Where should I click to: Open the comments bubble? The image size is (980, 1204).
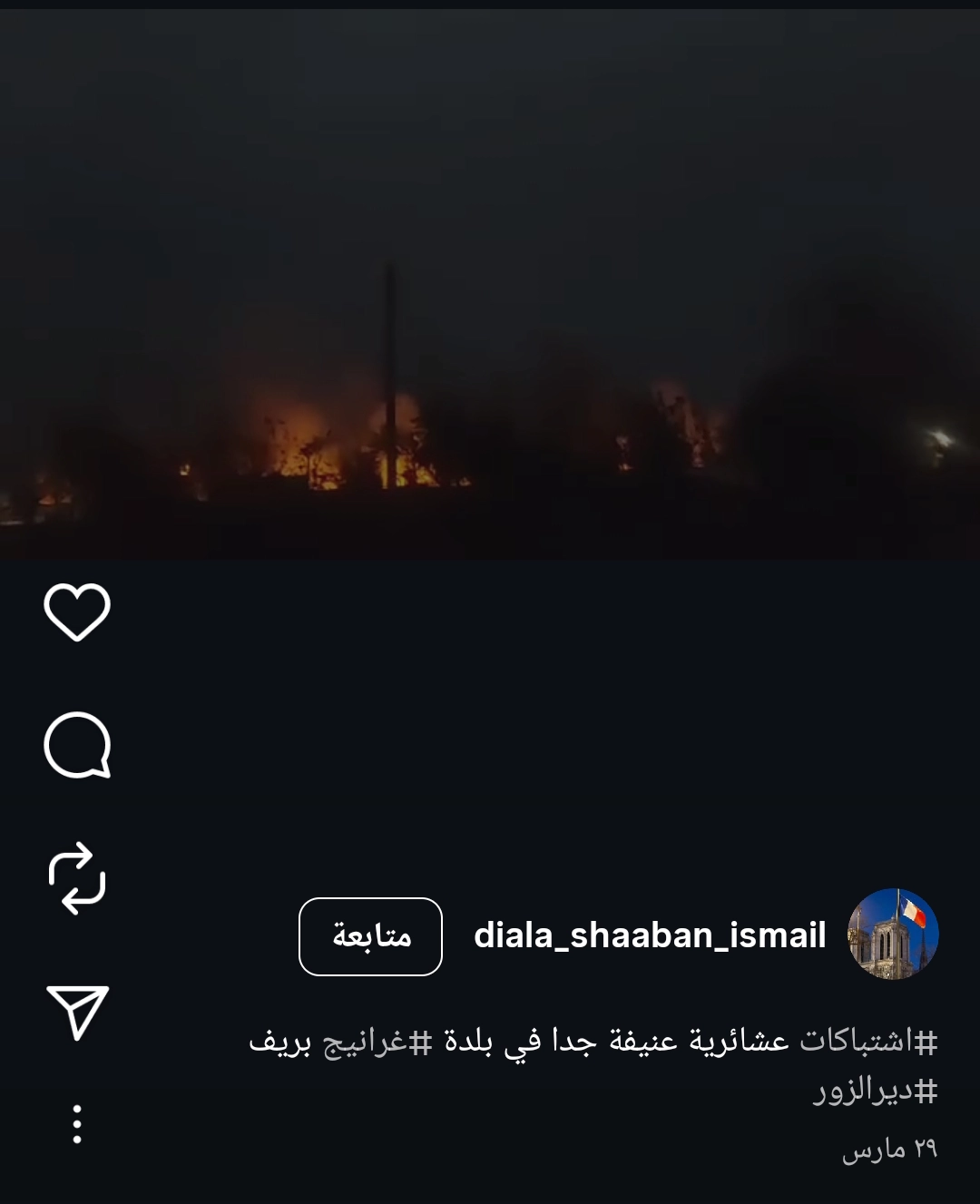(77, 745)
